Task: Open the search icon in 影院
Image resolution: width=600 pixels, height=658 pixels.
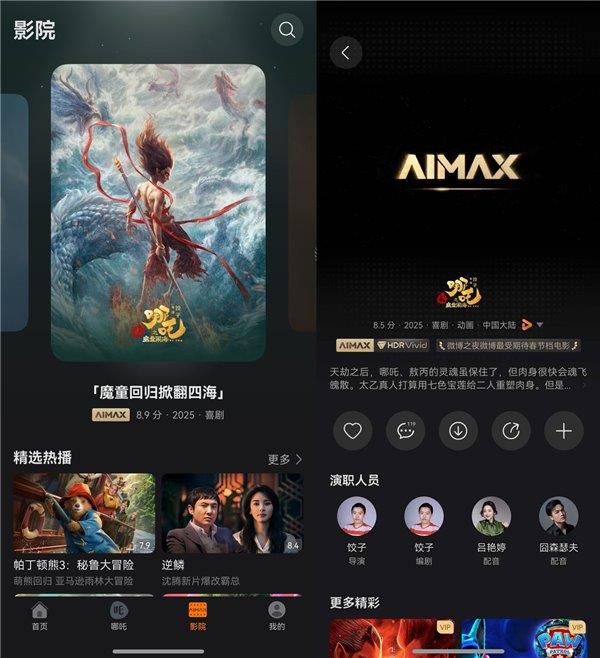Action: pyautogui.click(x=287, y=30)
